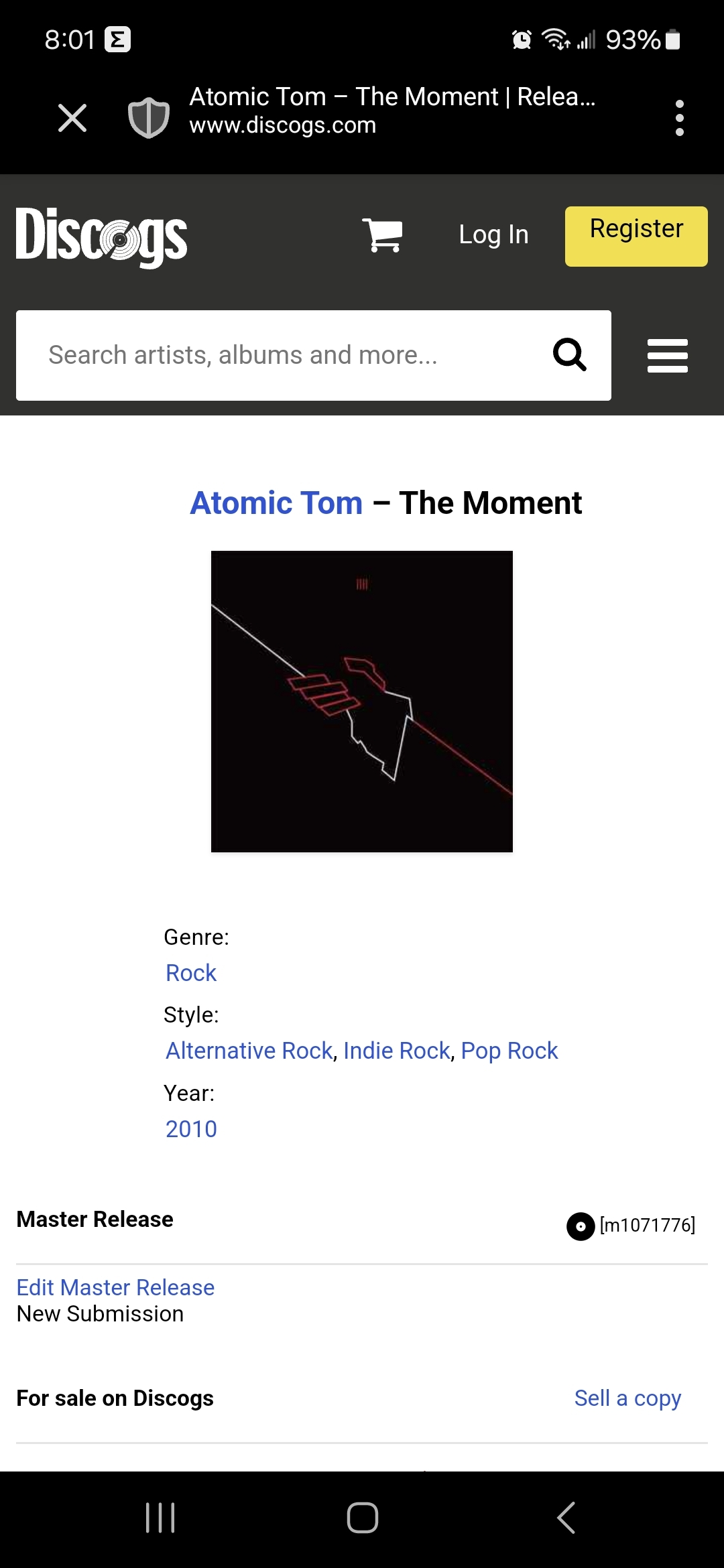Tap Edit Master Release
The height and width of the screenshot is (1568, 724).
pyautogui.click(x=115, y=1287)
